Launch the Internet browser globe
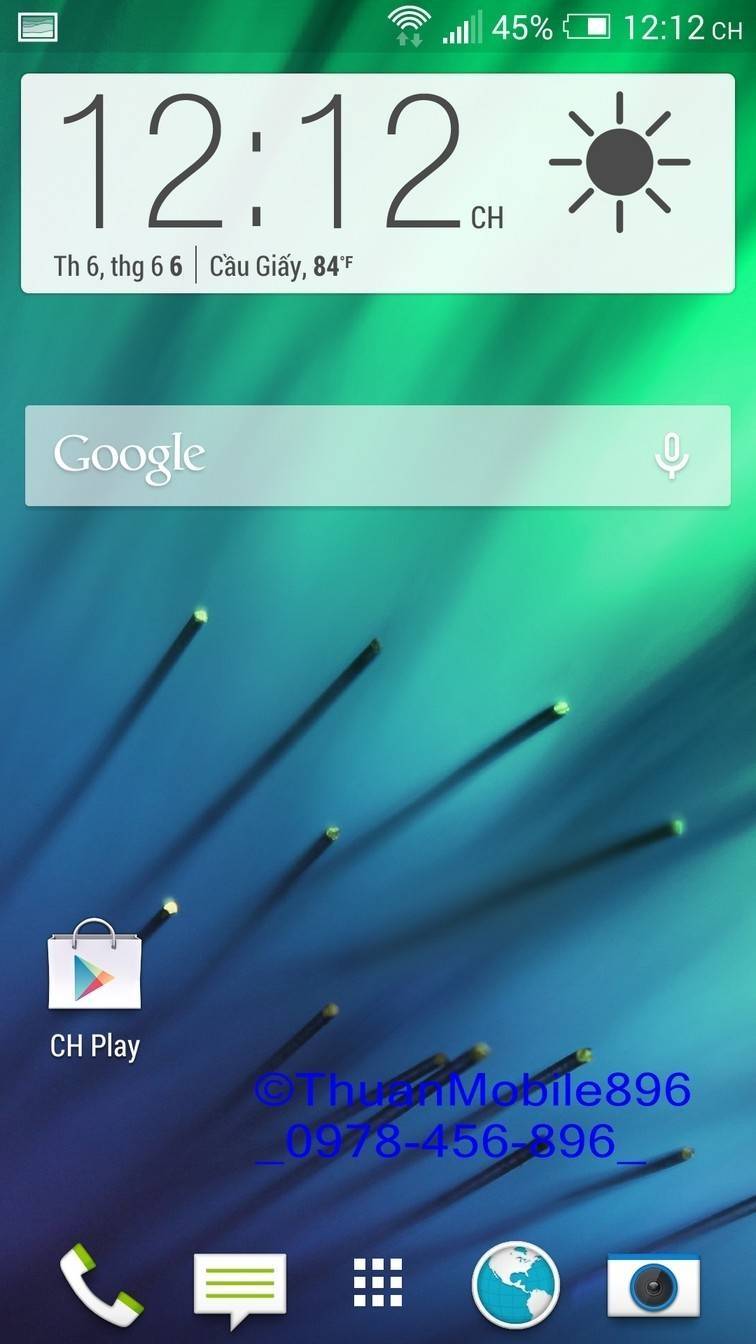This screenshot has width=756, height=1344. (x=515, y=1284)
